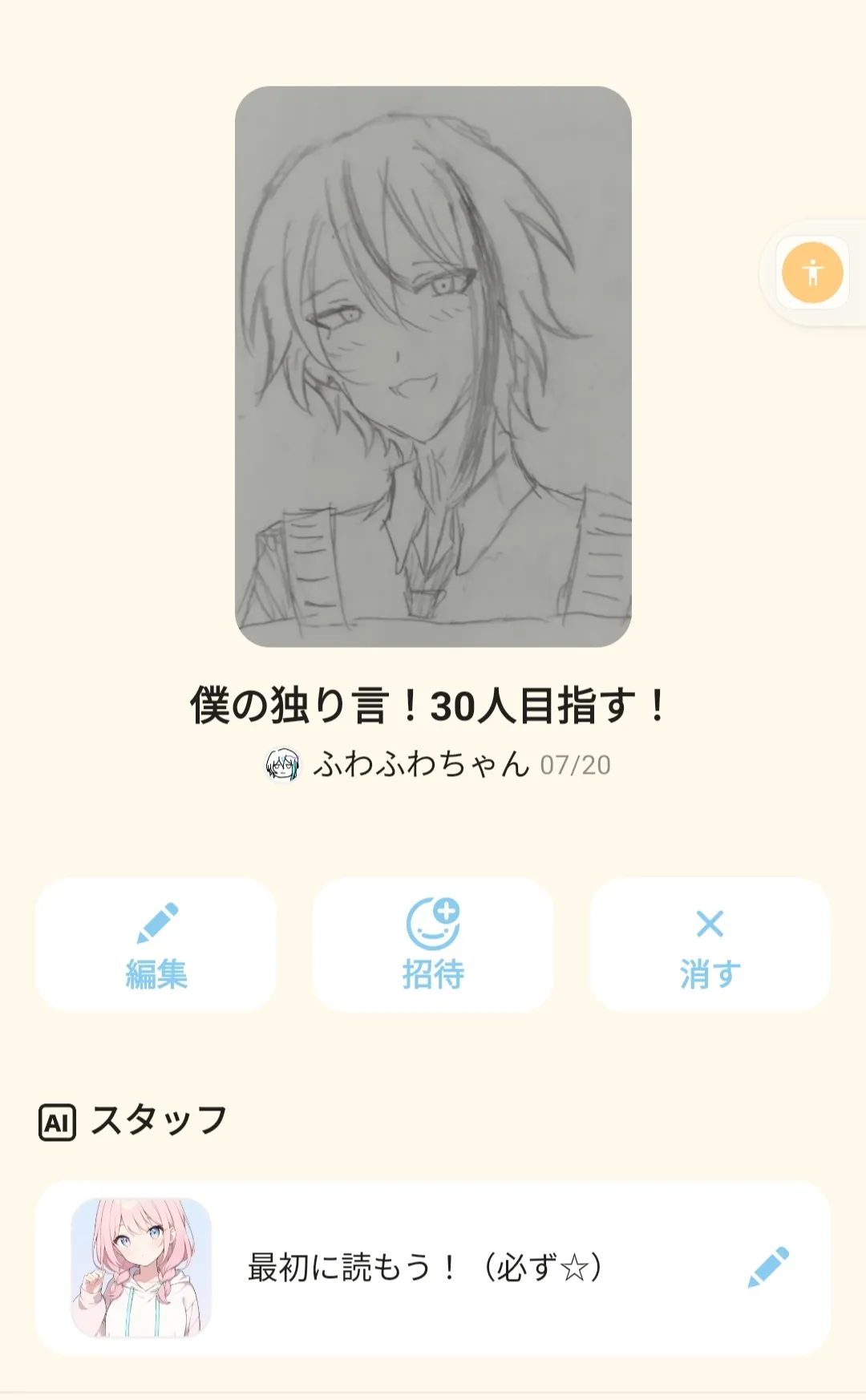Open the 最初に読もう！ staff row

coord(433,1268)
